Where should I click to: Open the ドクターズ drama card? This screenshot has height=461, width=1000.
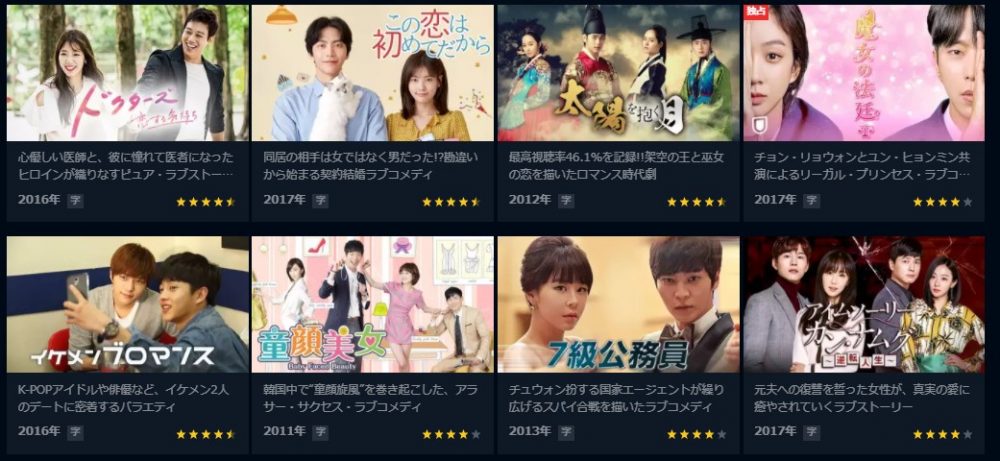coord(127,73)
